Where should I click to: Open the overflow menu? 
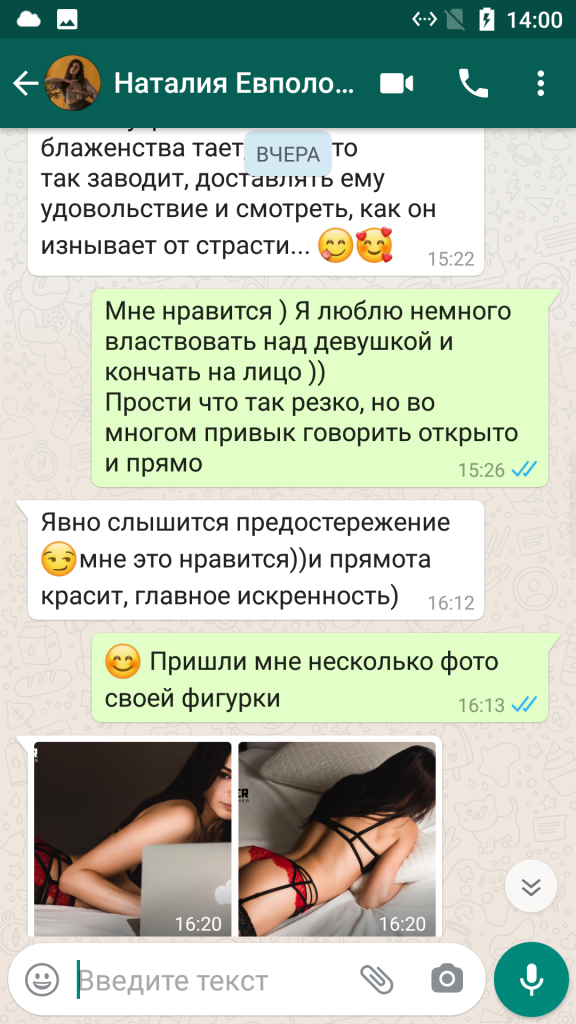(x=540, y=84)
